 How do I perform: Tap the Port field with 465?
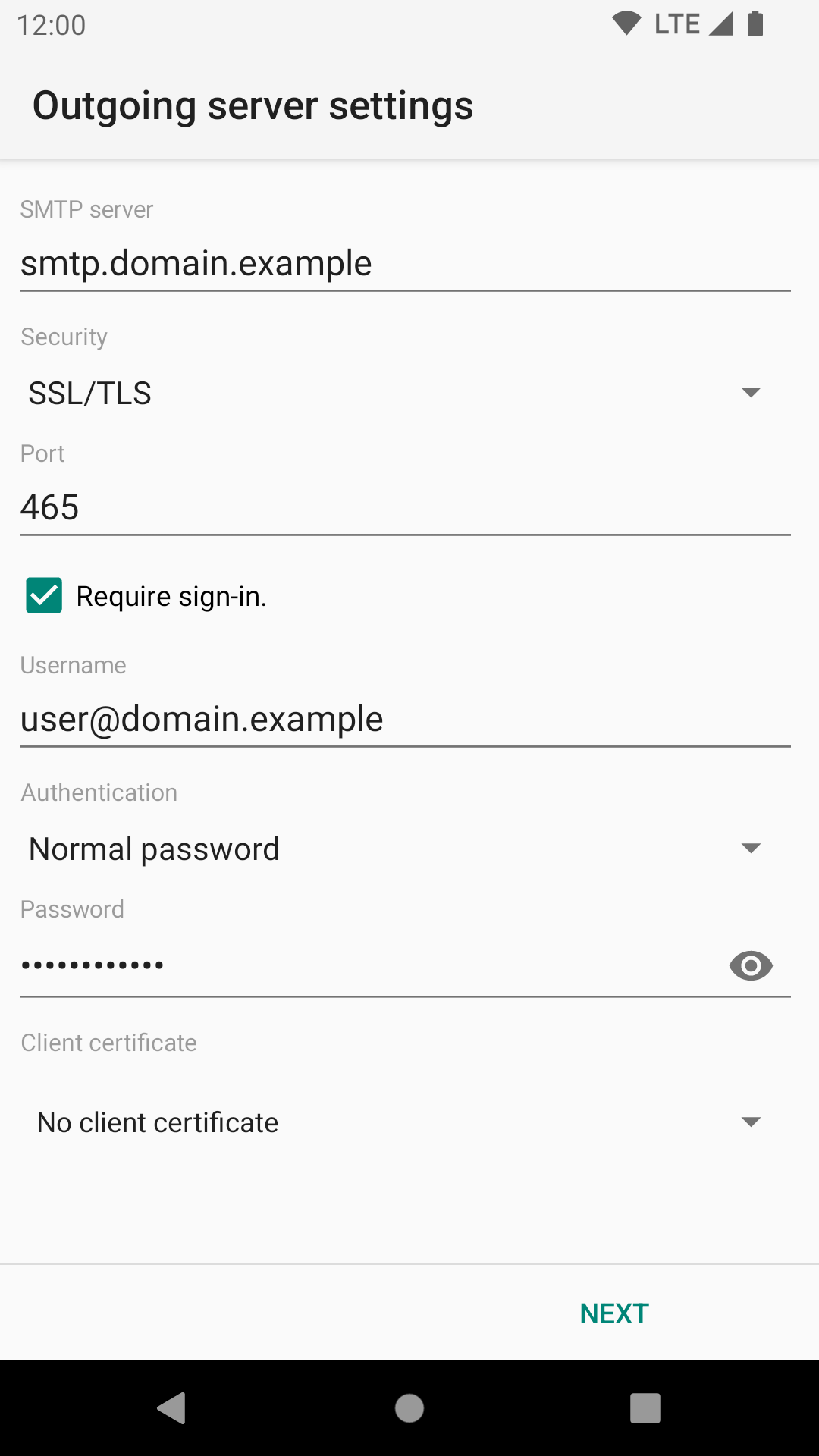click(405, 507)
